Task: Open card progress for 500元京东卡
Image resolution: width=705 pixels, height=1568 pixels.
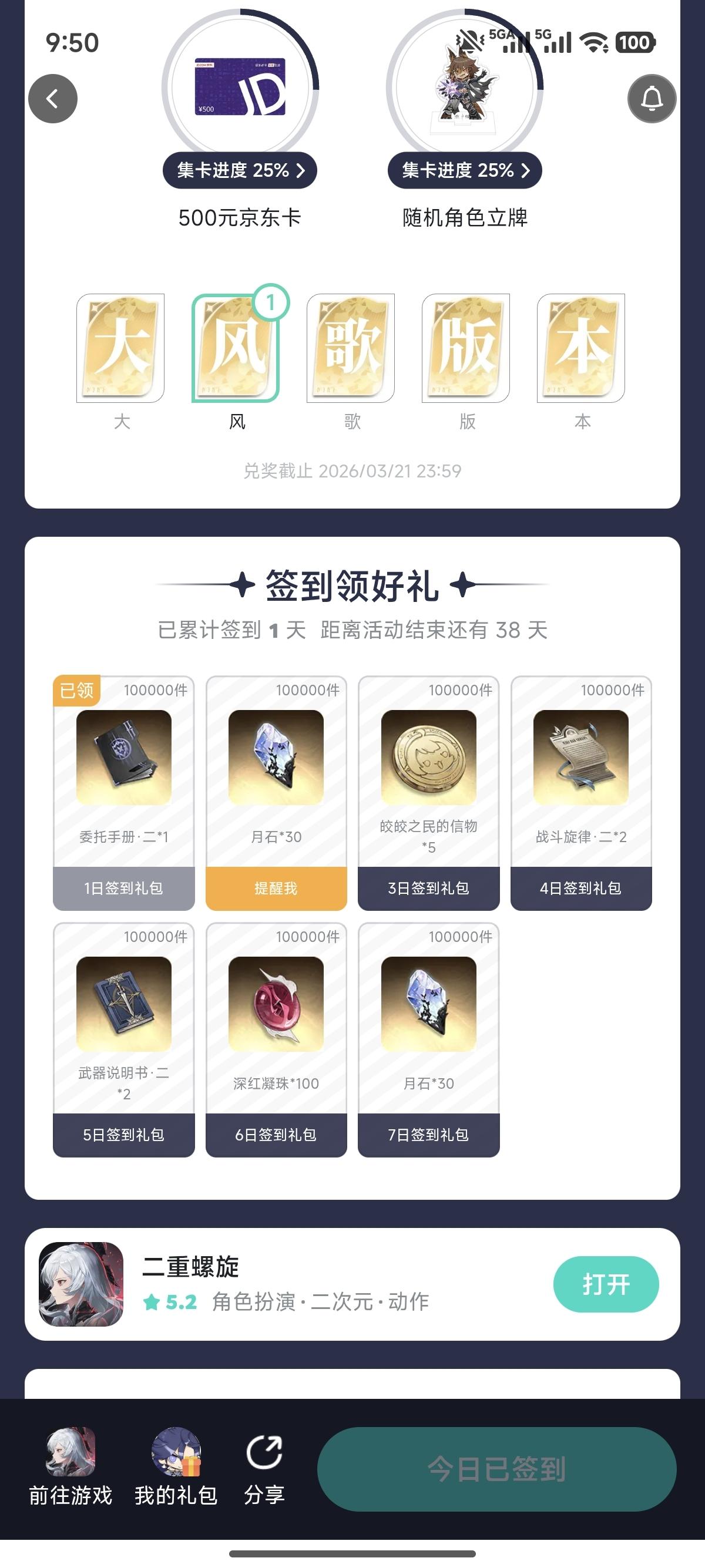Action: coord(240,170)
